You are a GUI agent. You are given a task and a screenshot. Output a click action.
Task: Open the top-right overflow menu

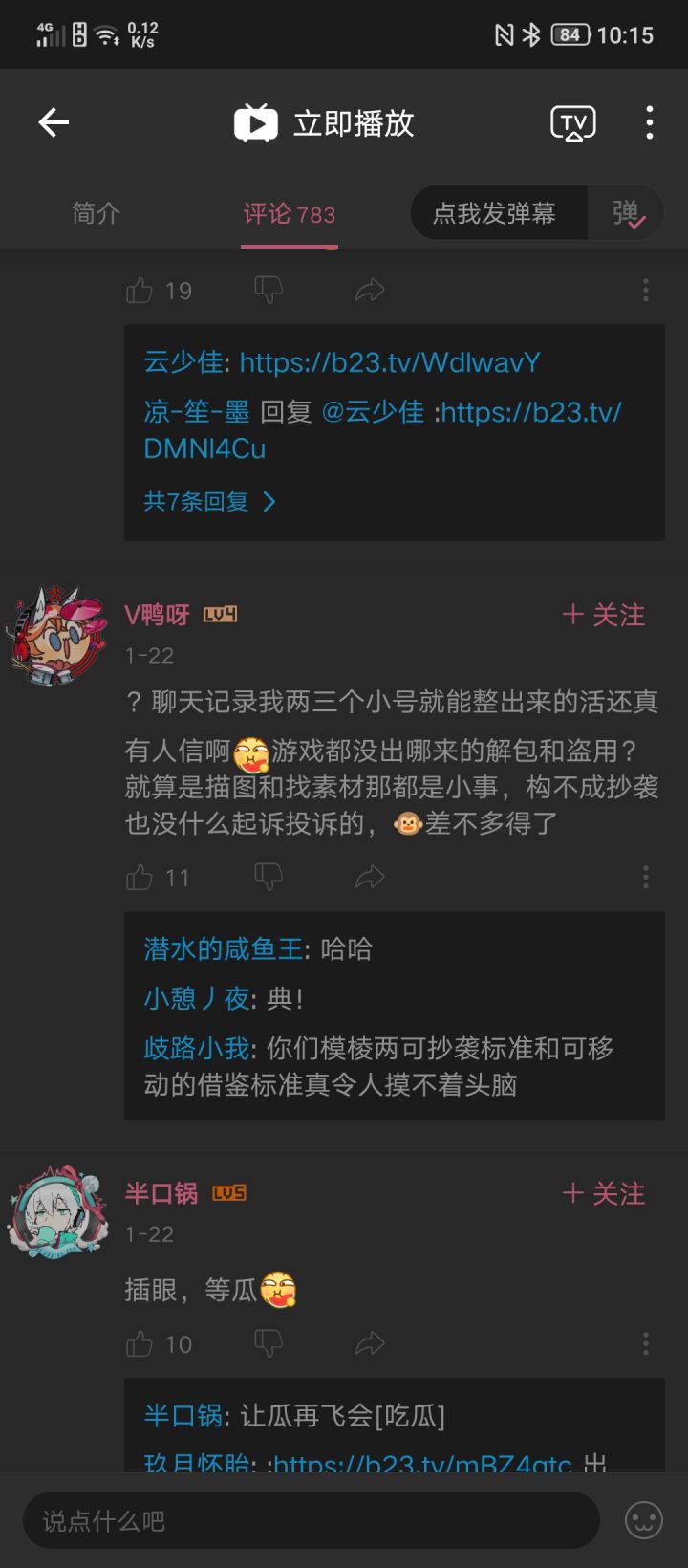click(649, 122)
